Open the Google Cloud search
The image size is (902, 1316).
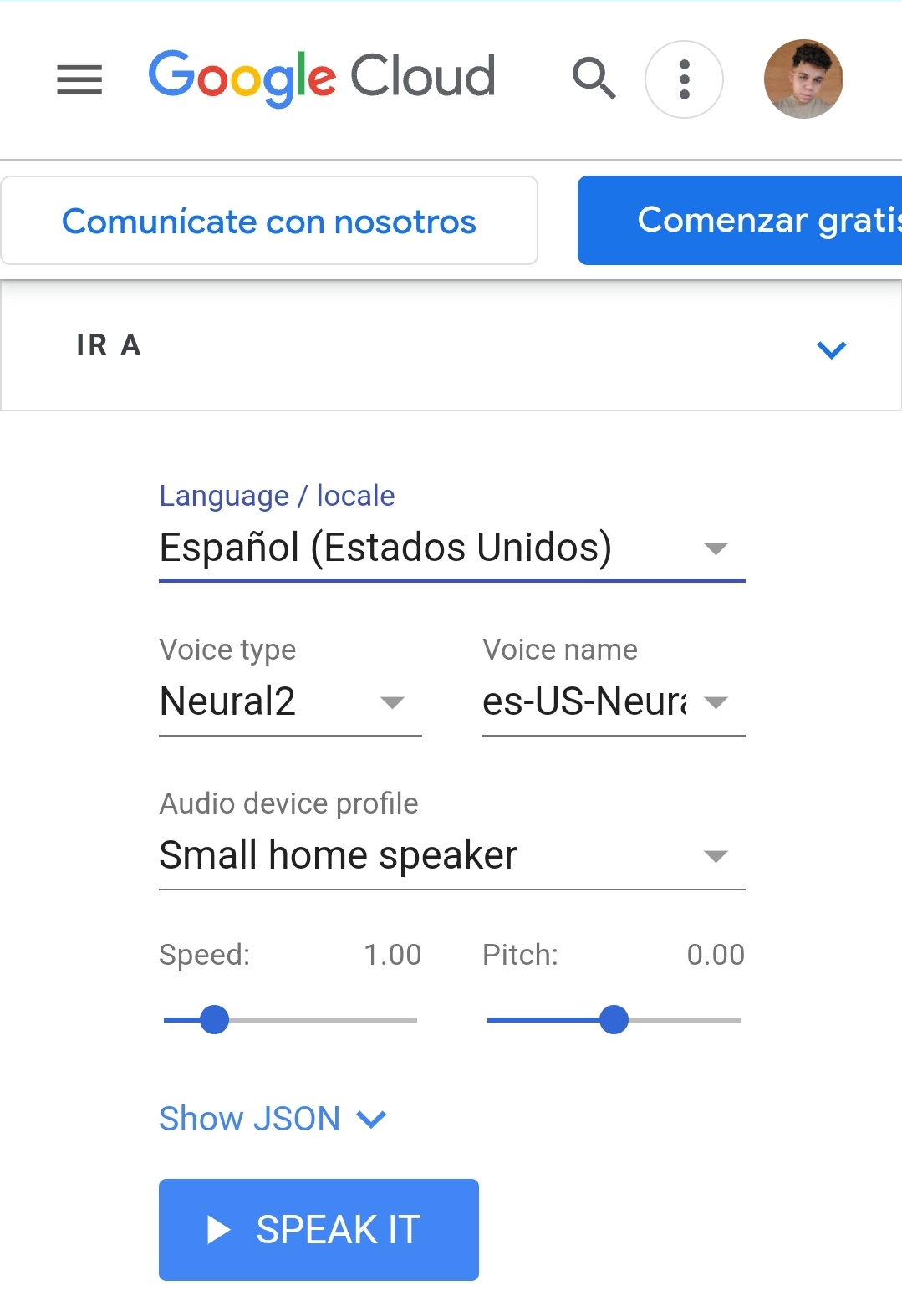click(x=594, y=79)
